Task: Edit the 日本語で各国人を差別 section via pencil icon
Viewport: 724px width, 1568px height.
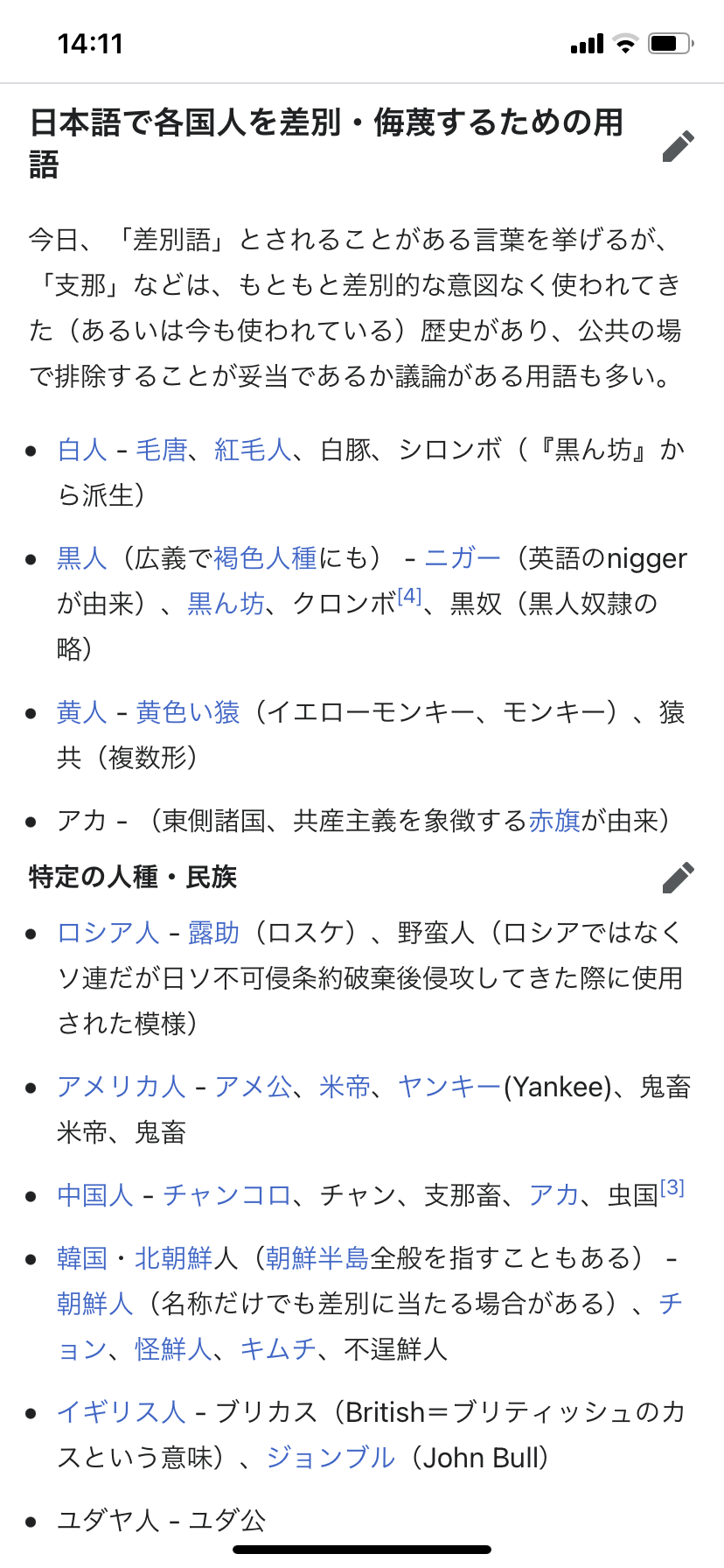Action: click(679, 146)
